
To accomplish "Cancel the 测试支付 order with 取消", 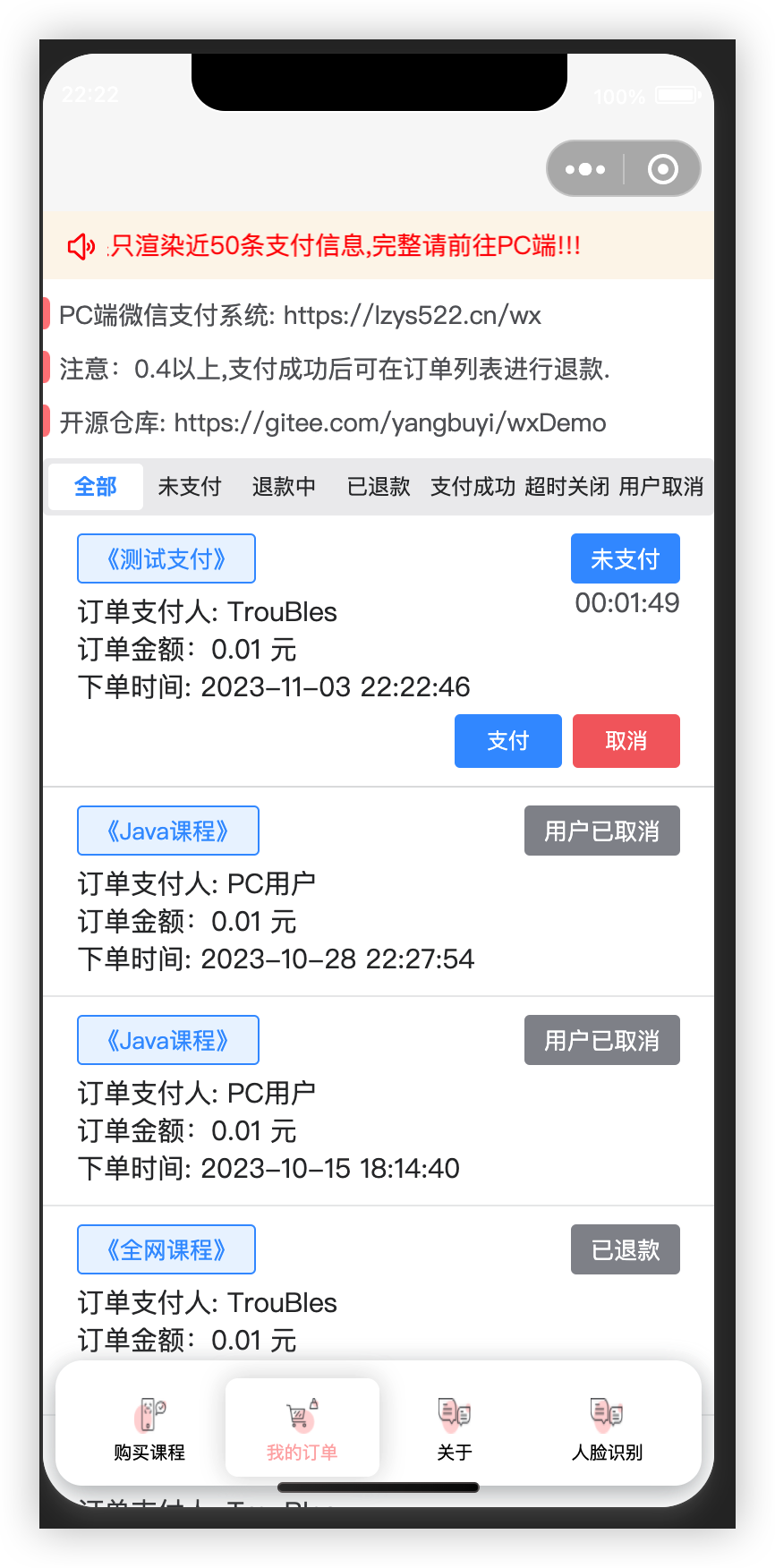I will pyautogui.click(x=626, y=741).
